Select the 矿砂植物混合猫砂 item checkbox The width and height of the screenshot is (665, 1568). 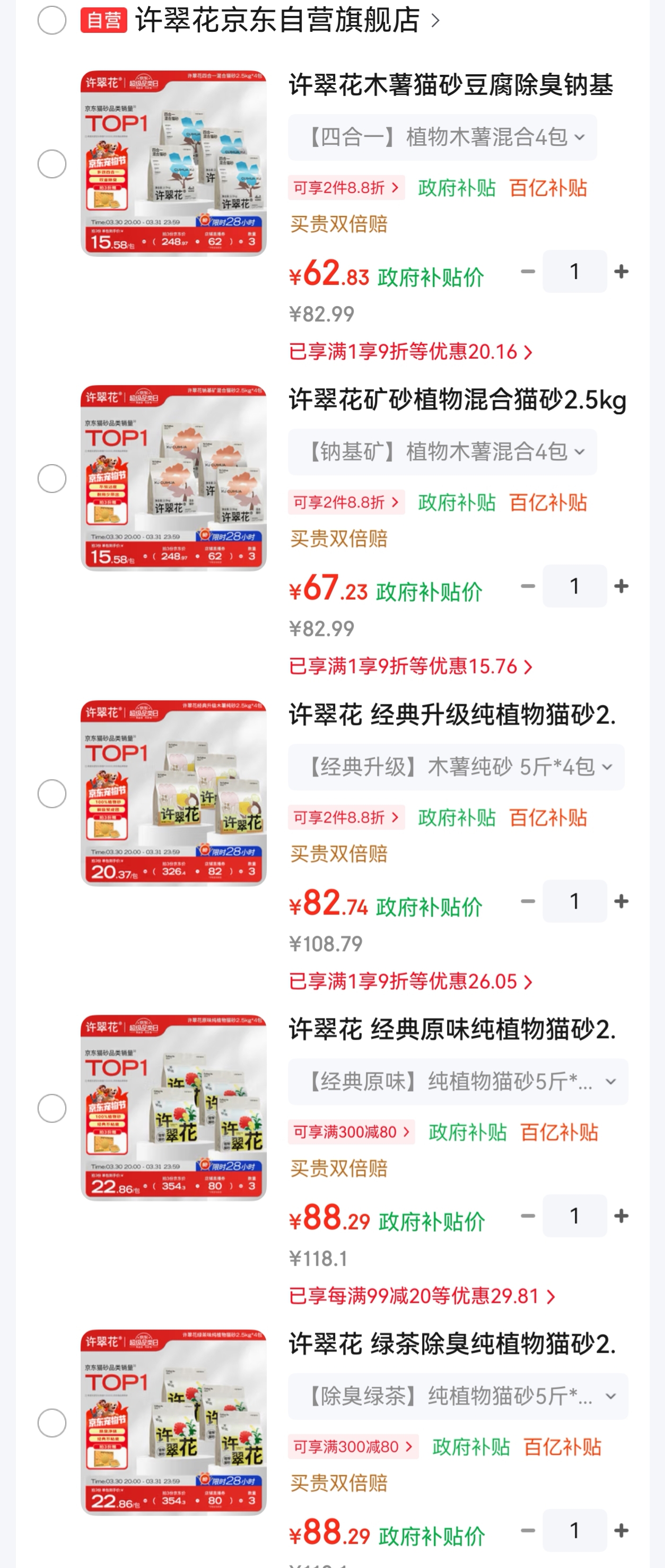point(52,478)
